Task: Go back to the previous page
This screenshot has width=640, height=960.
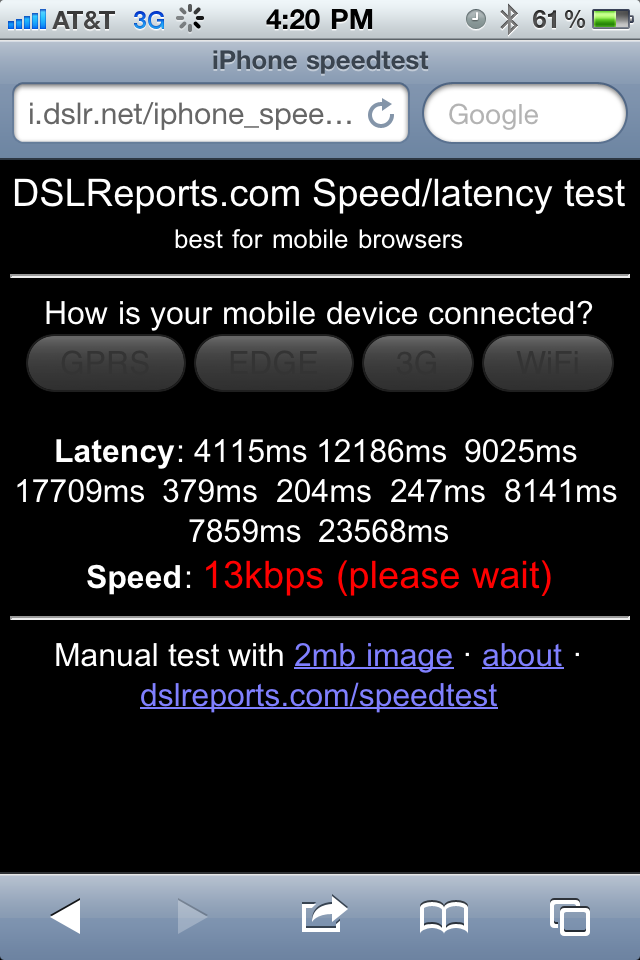Action: 66,916
